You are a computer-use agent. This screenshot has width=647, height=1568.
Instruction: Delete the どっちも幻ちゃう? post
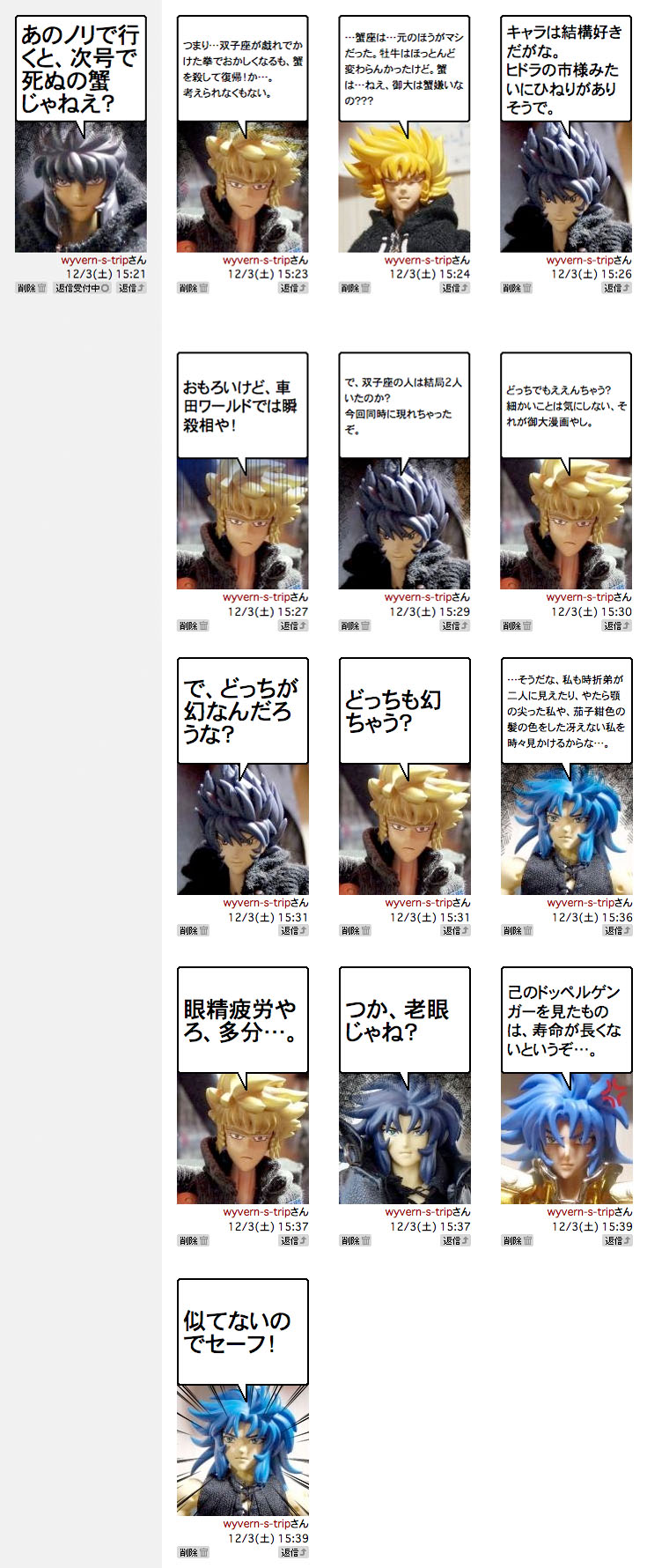pyautogui.click(x=356, y=930)
